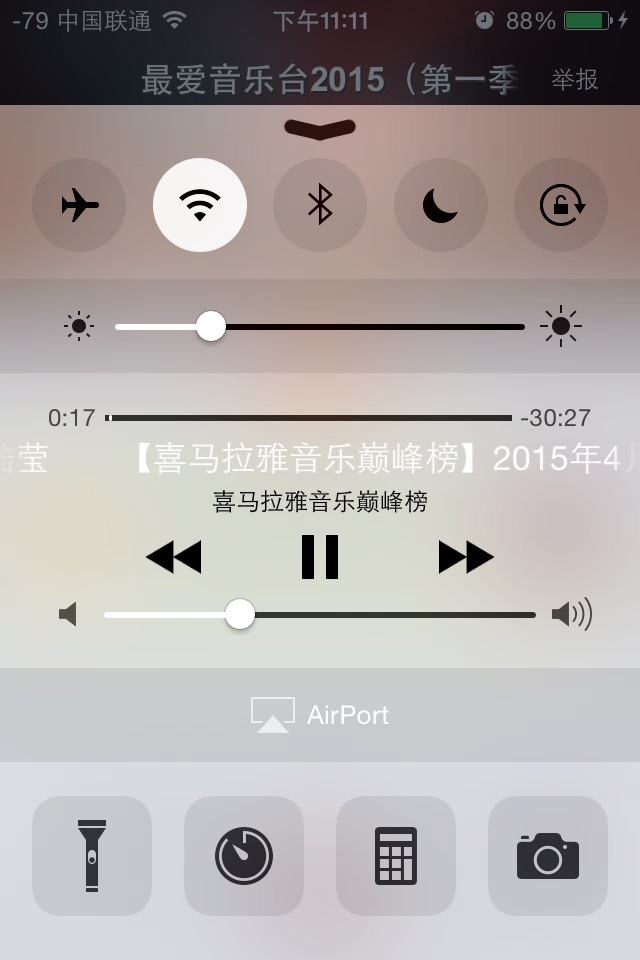The width and height of the screenshot is (640, 960).
Task: Toggle portrait orientation lock
Action: click(561, 205)
